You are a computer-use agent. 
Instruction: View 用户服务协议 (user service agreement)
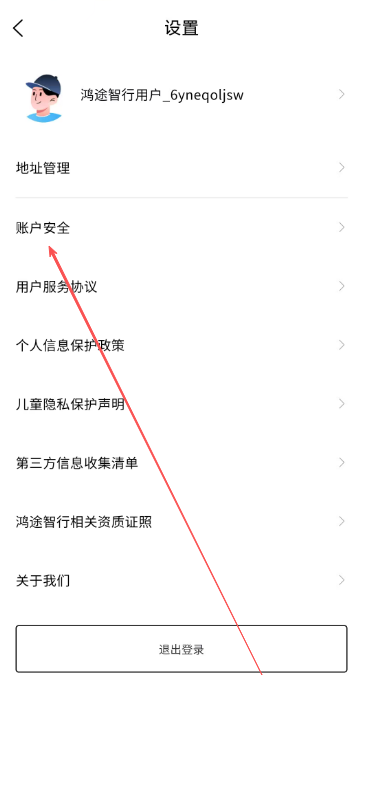182,287
